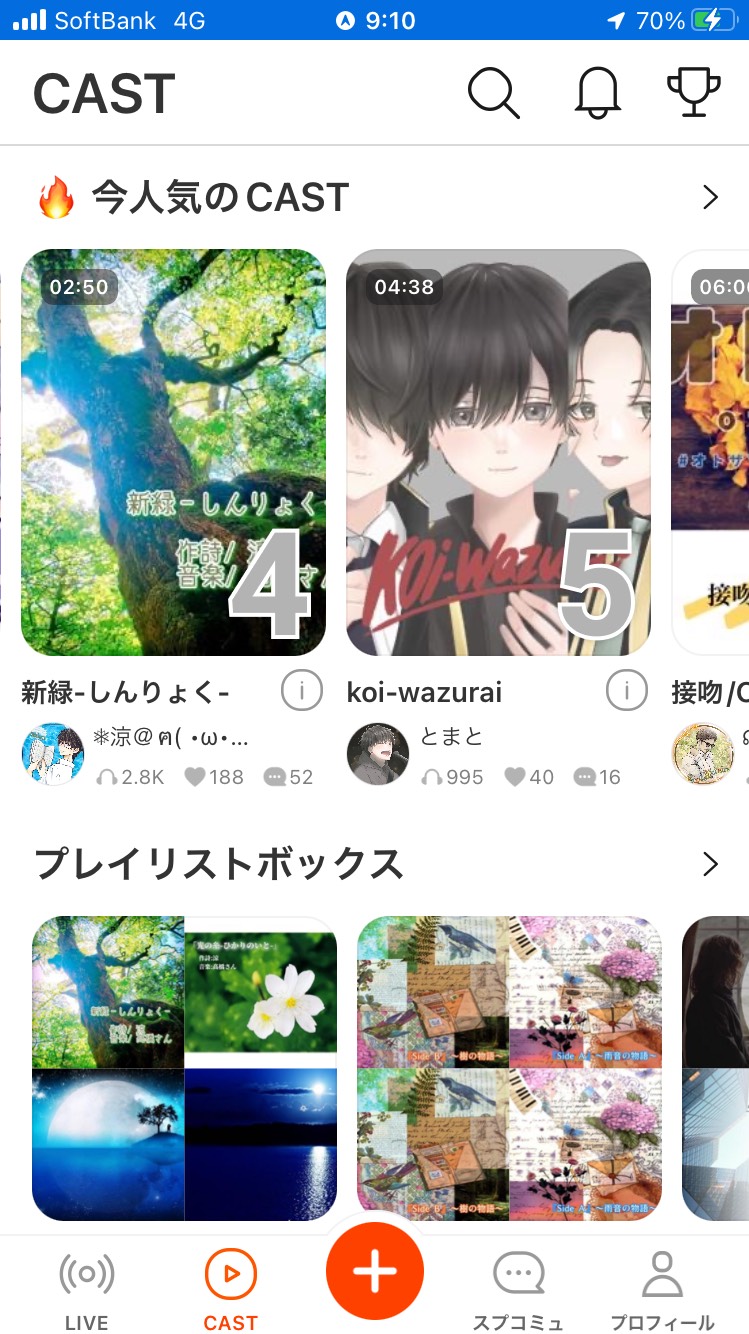Open the green tree playlist tile

183,1068
